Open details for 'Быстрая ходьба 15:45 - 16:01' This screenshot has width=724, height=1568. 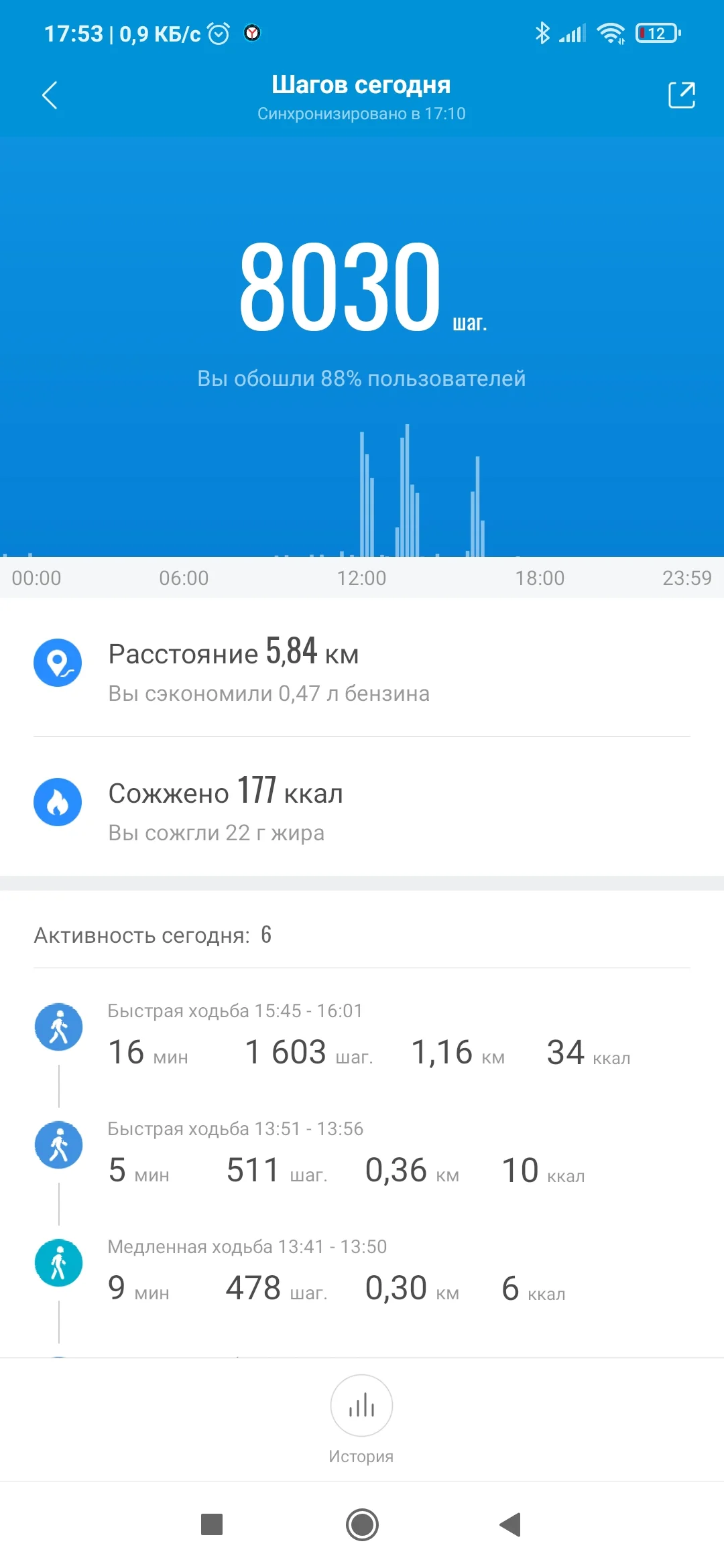(235, 1010)
